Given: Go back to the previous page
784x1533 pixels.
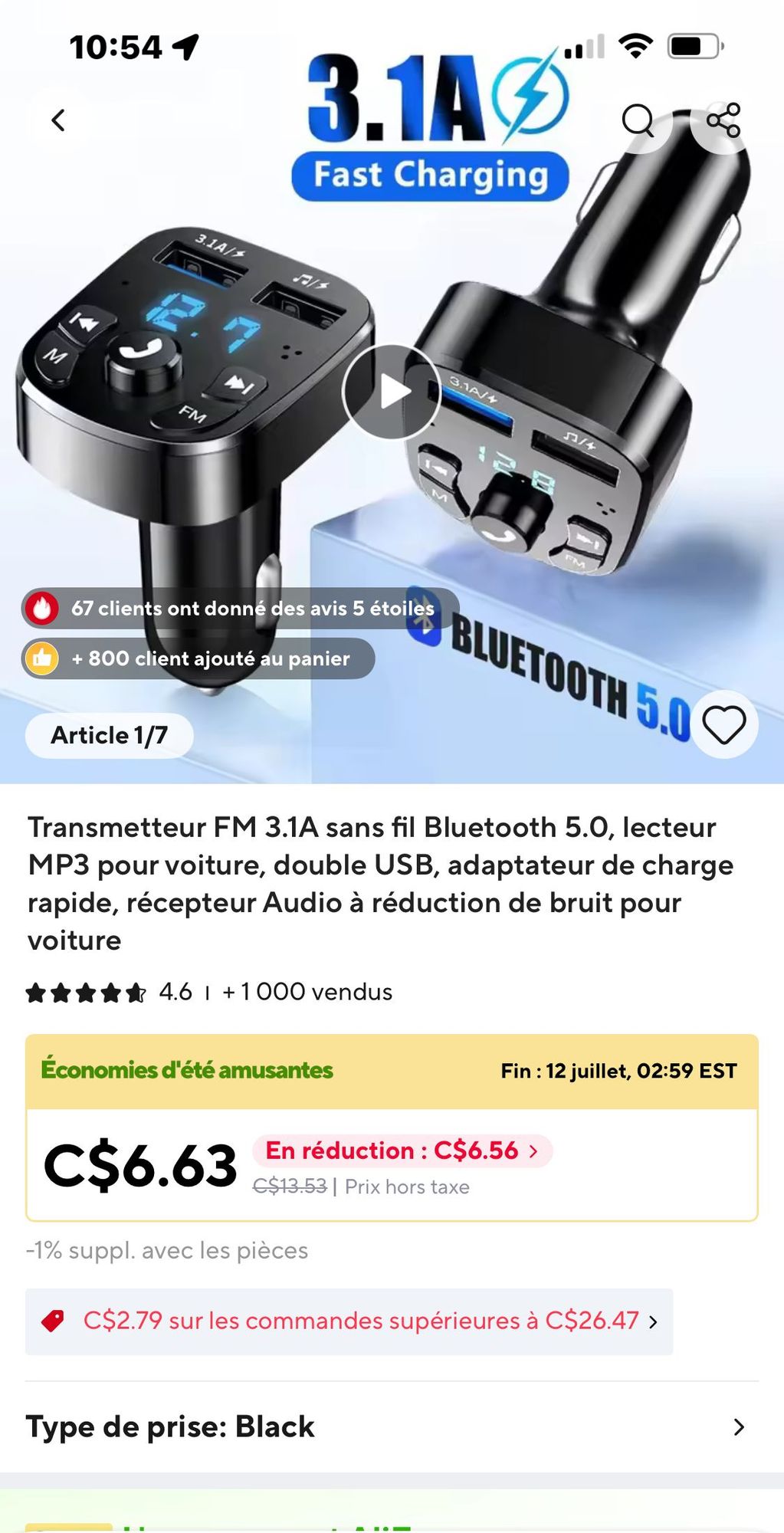Looking at the screenshot, I should 58,120.
